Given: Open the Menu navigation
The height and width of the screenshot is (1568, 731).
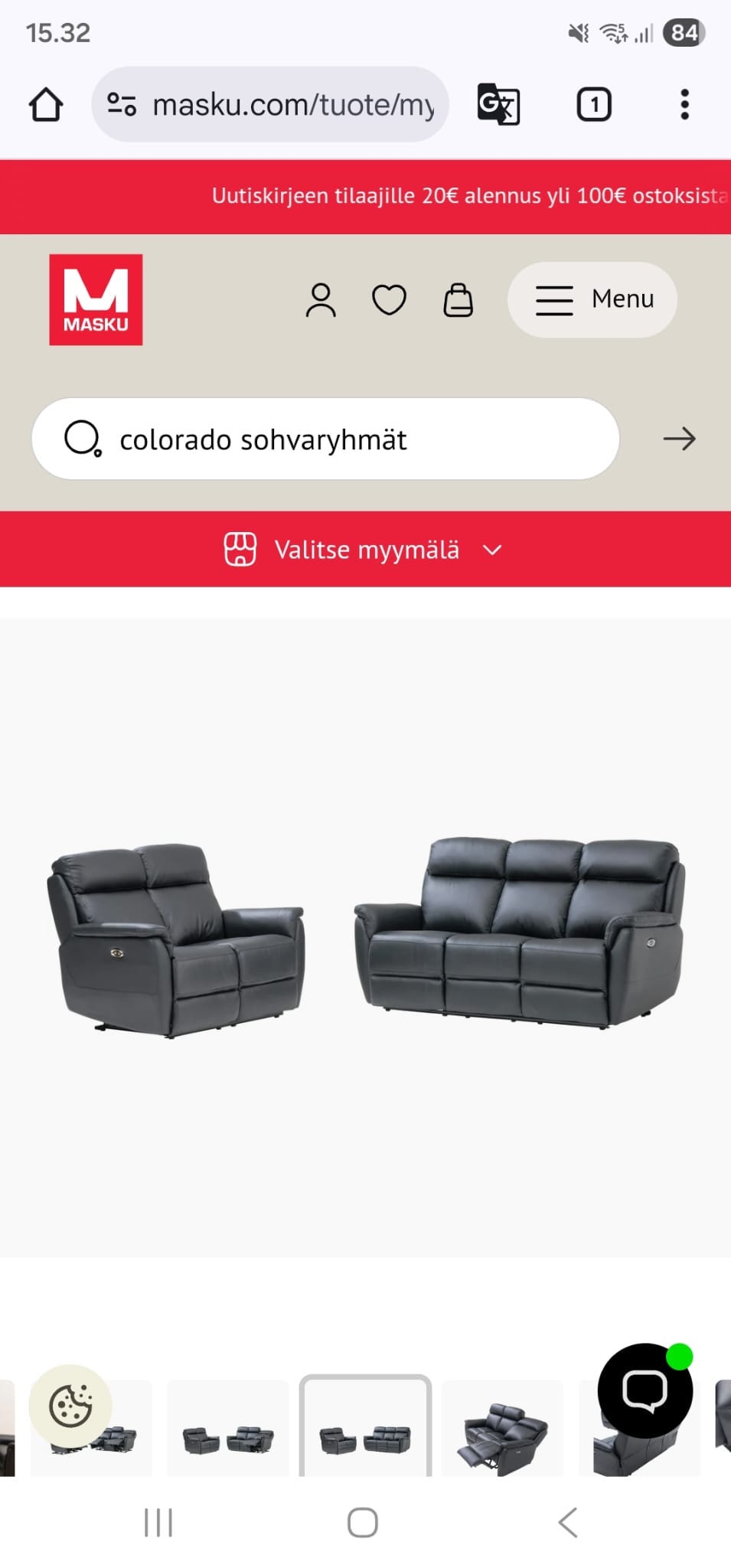Looking at the screenshot, I should point(592,300).
